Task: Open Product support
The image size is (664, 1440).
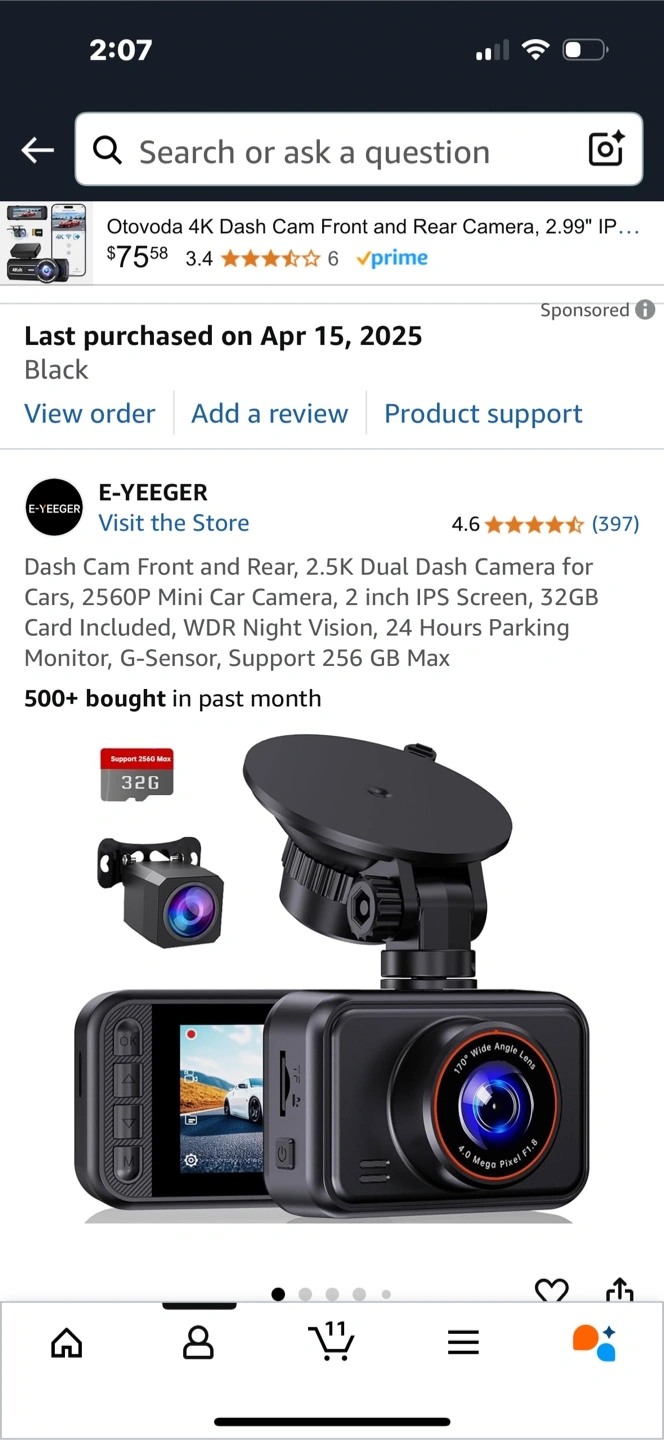Action: [x=483, y=414]
